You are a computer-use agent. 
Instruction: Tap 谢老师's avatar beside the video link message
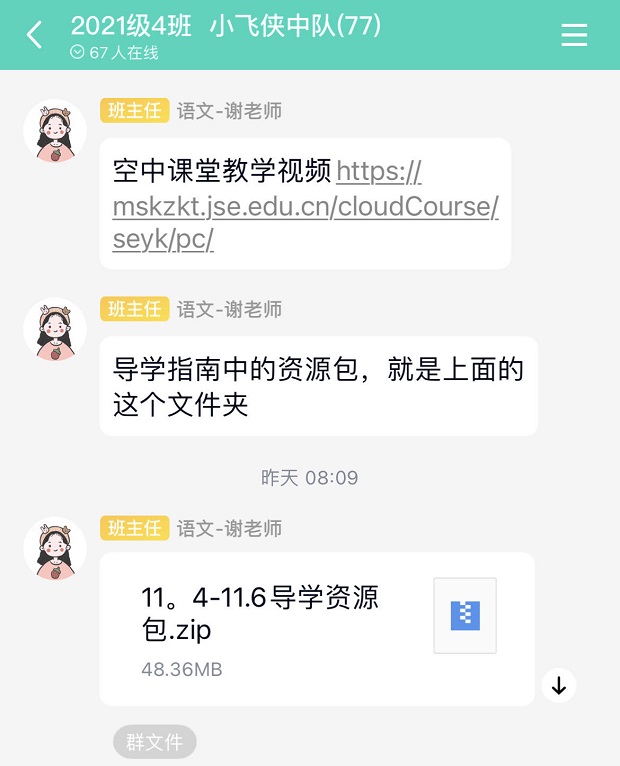pos(55,130)
